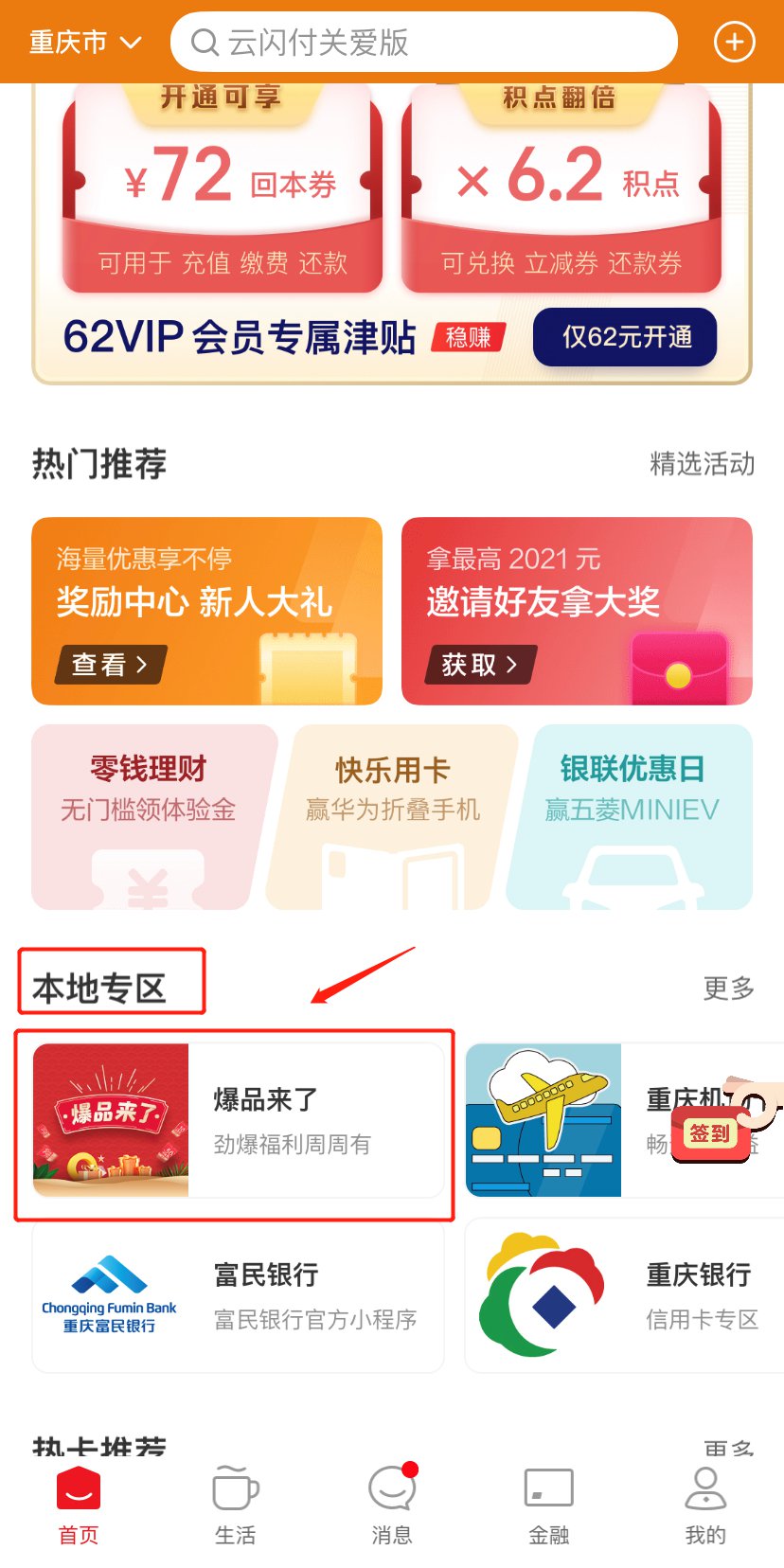Open 零钱理财 card

150,816
